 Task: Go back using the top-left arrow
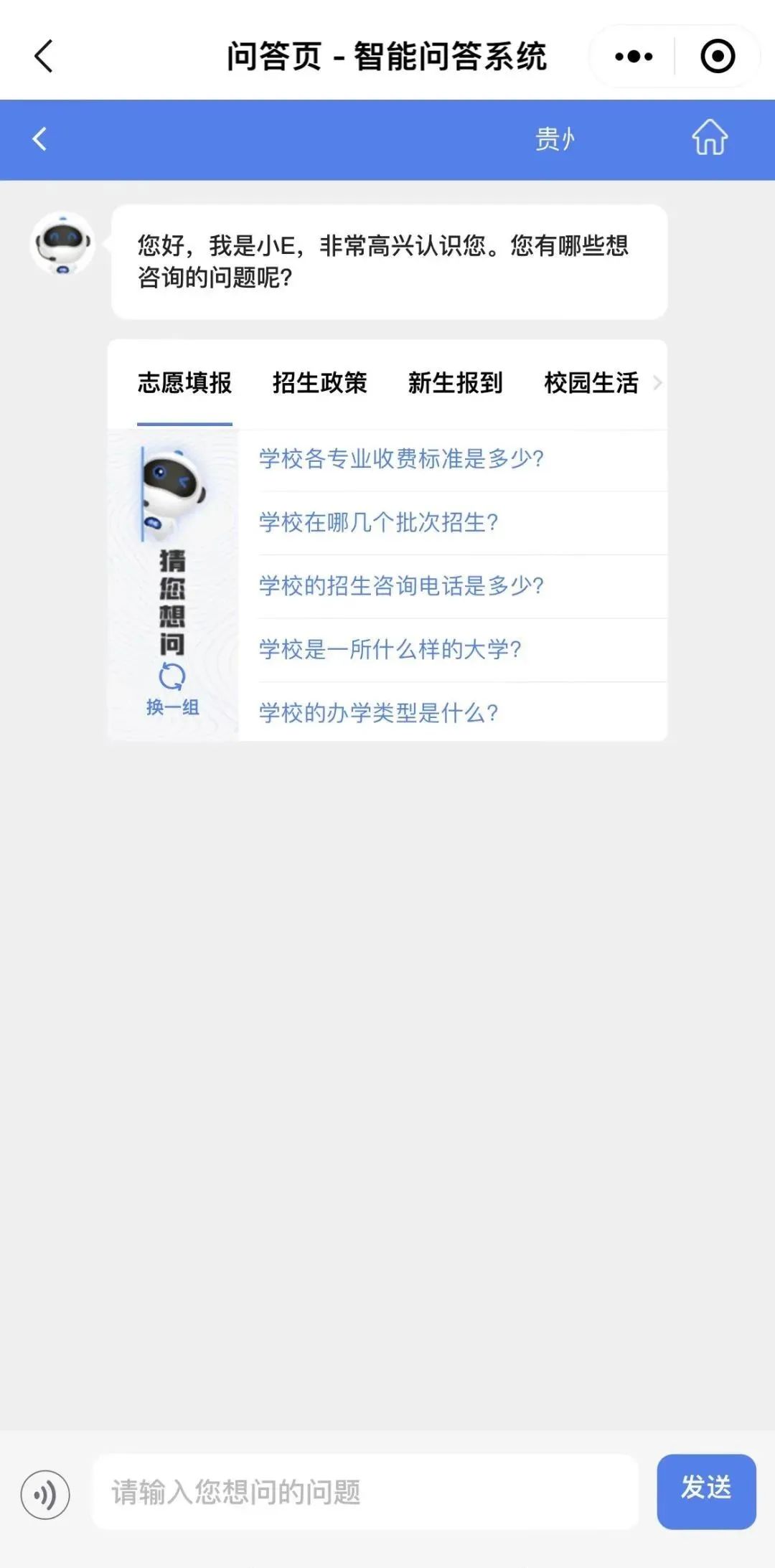coord(44,56)
